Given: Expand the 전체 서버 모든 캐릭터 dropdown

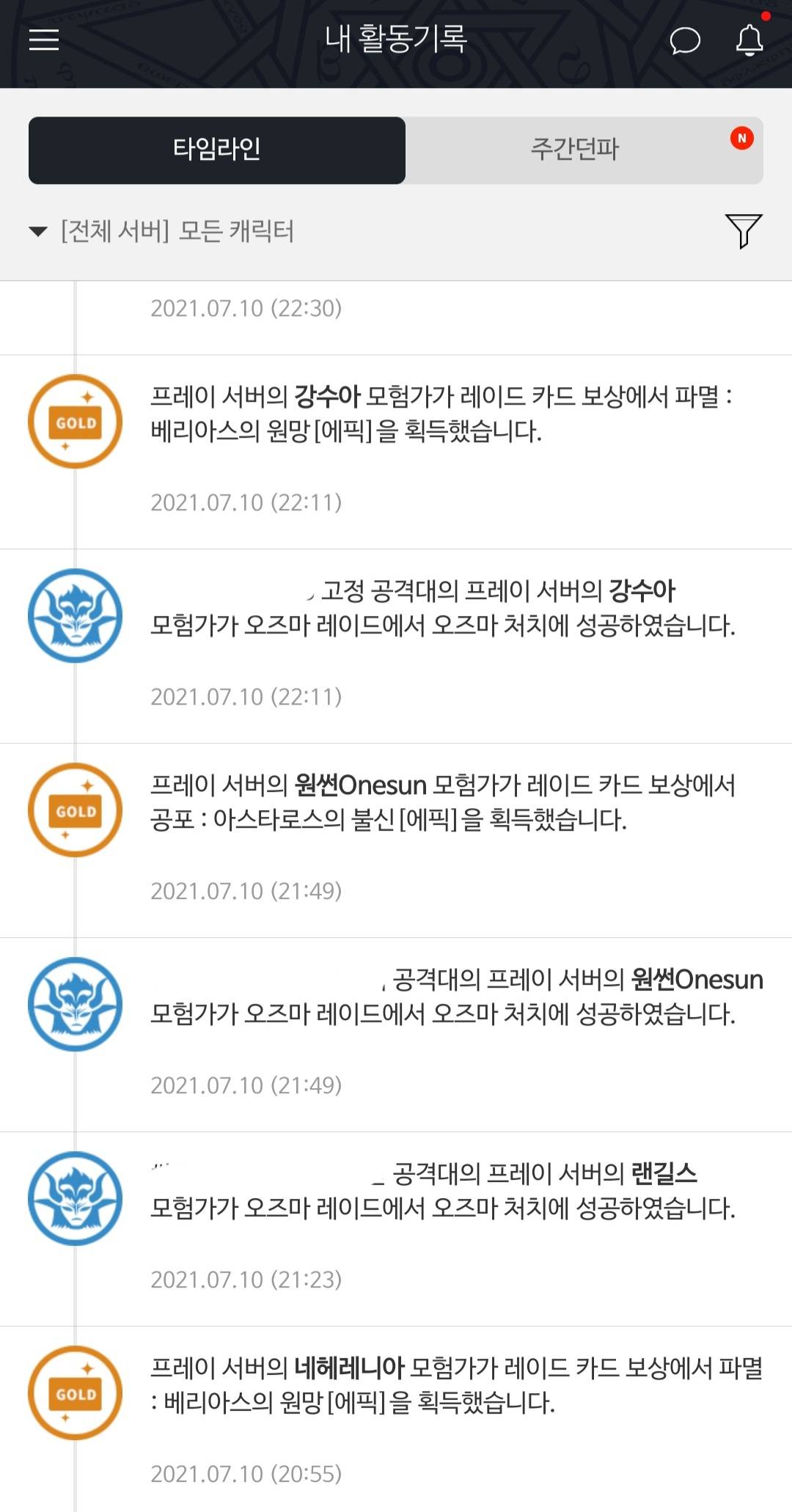Looking at the screenshot, I should tap(161, 231).
